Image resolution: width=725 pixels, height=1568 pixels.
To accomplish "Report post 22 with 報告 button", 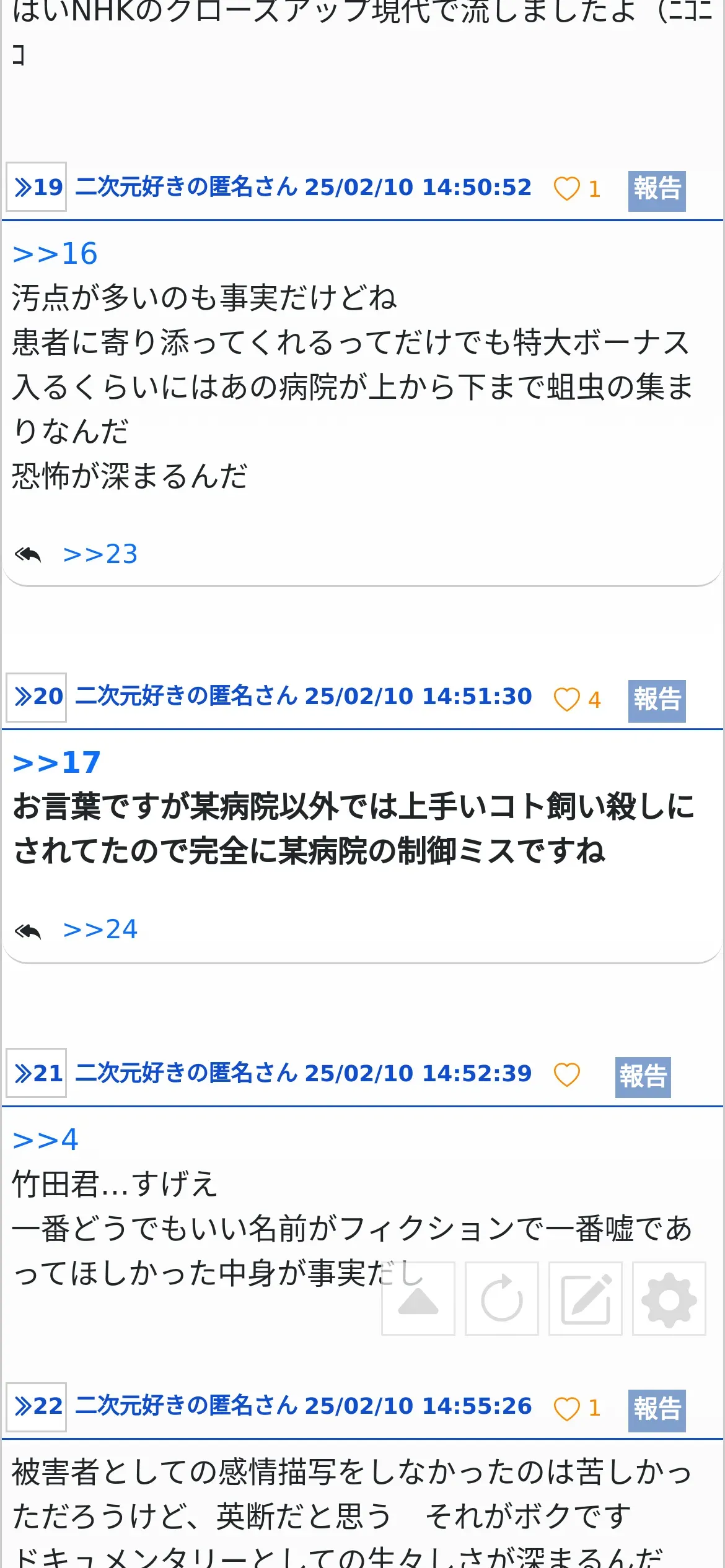I will point(656,1410).
